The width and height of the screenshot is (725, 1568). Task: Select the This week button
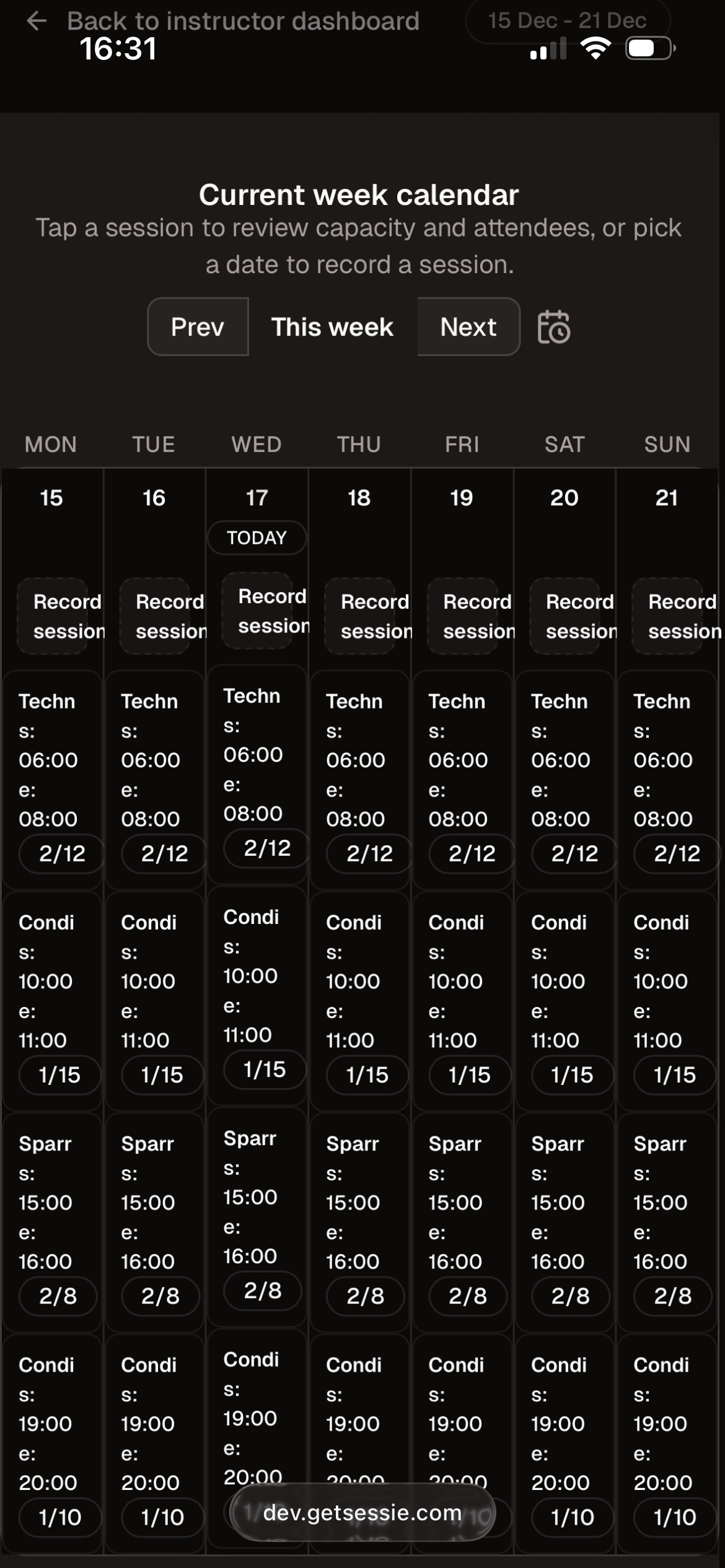(x=332, y=327)
